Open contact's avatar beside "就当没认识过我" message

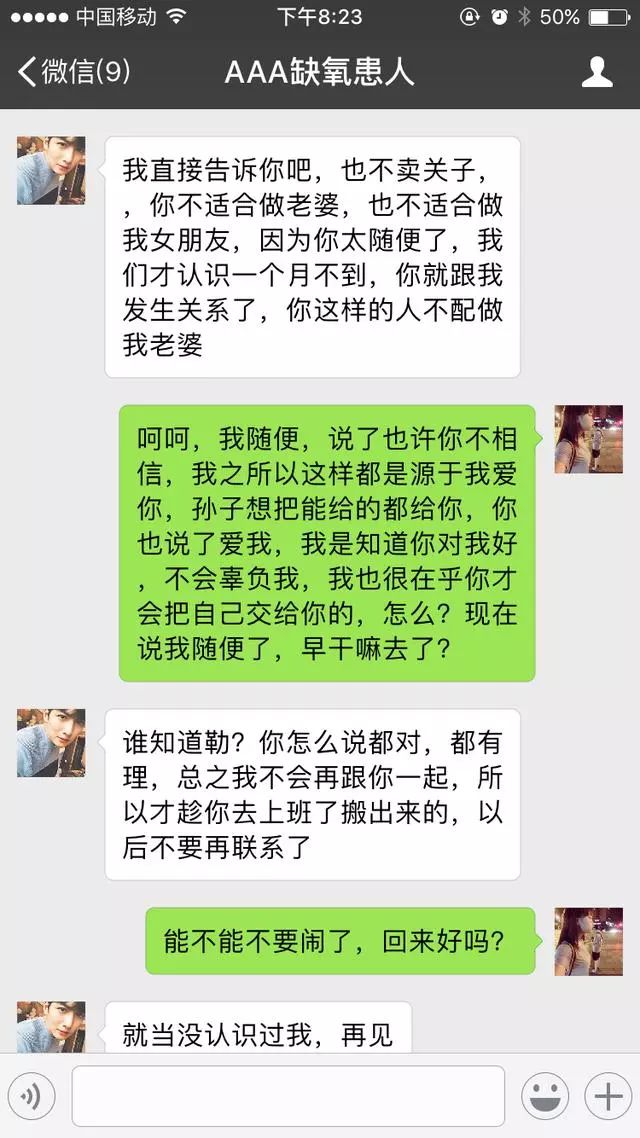pos(51,1028)
